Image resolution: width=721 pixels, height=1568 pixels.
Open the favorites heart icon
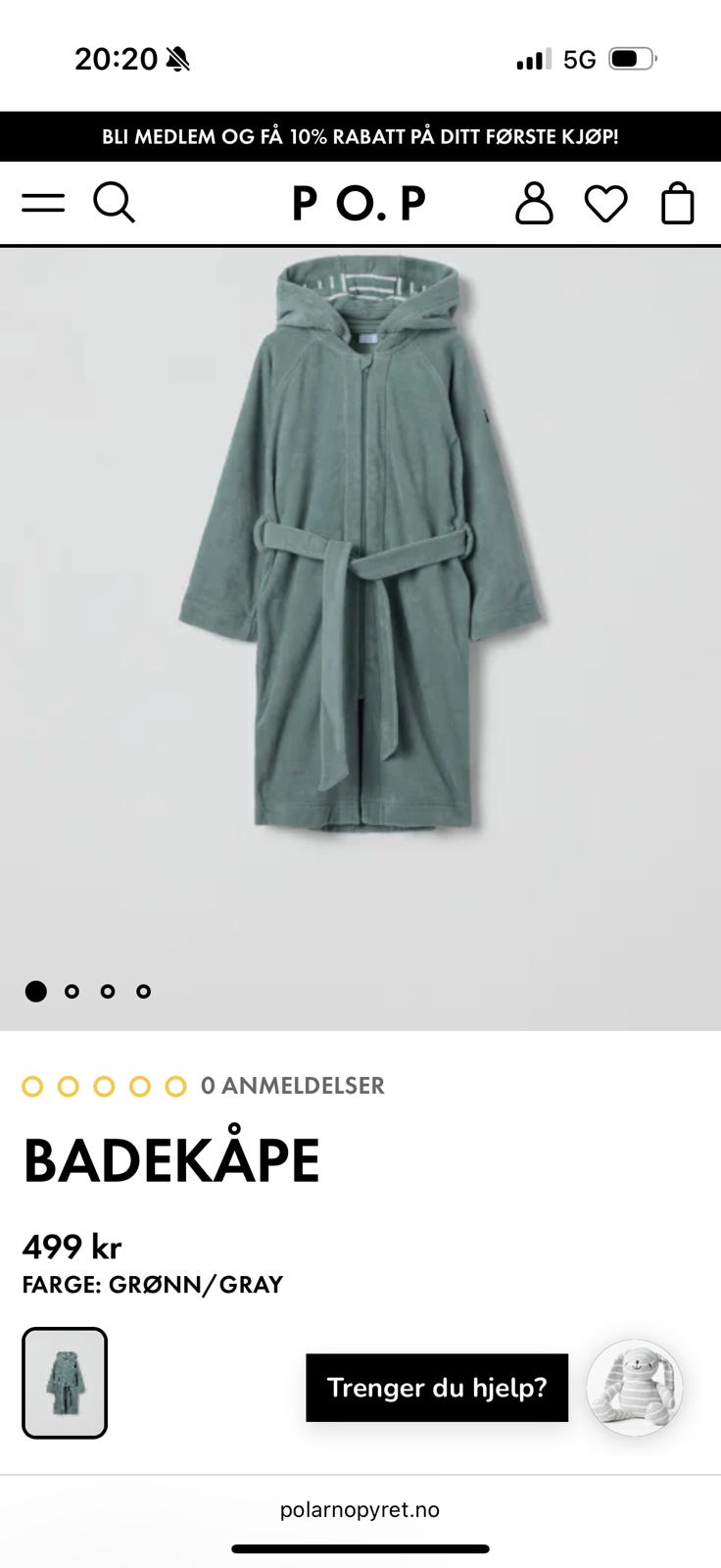tap(607, 203)
